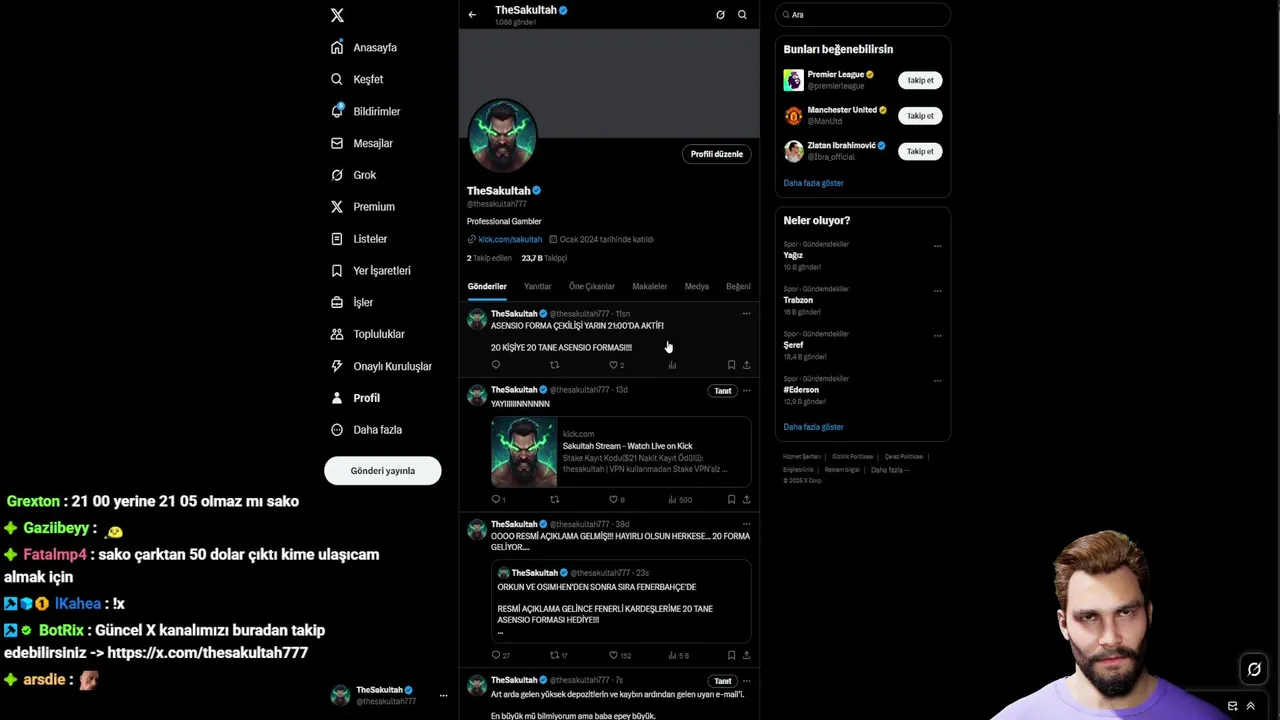The image size is (1280, 720).
Task: Tap Profili düzenle button
Action: point(716,154)
